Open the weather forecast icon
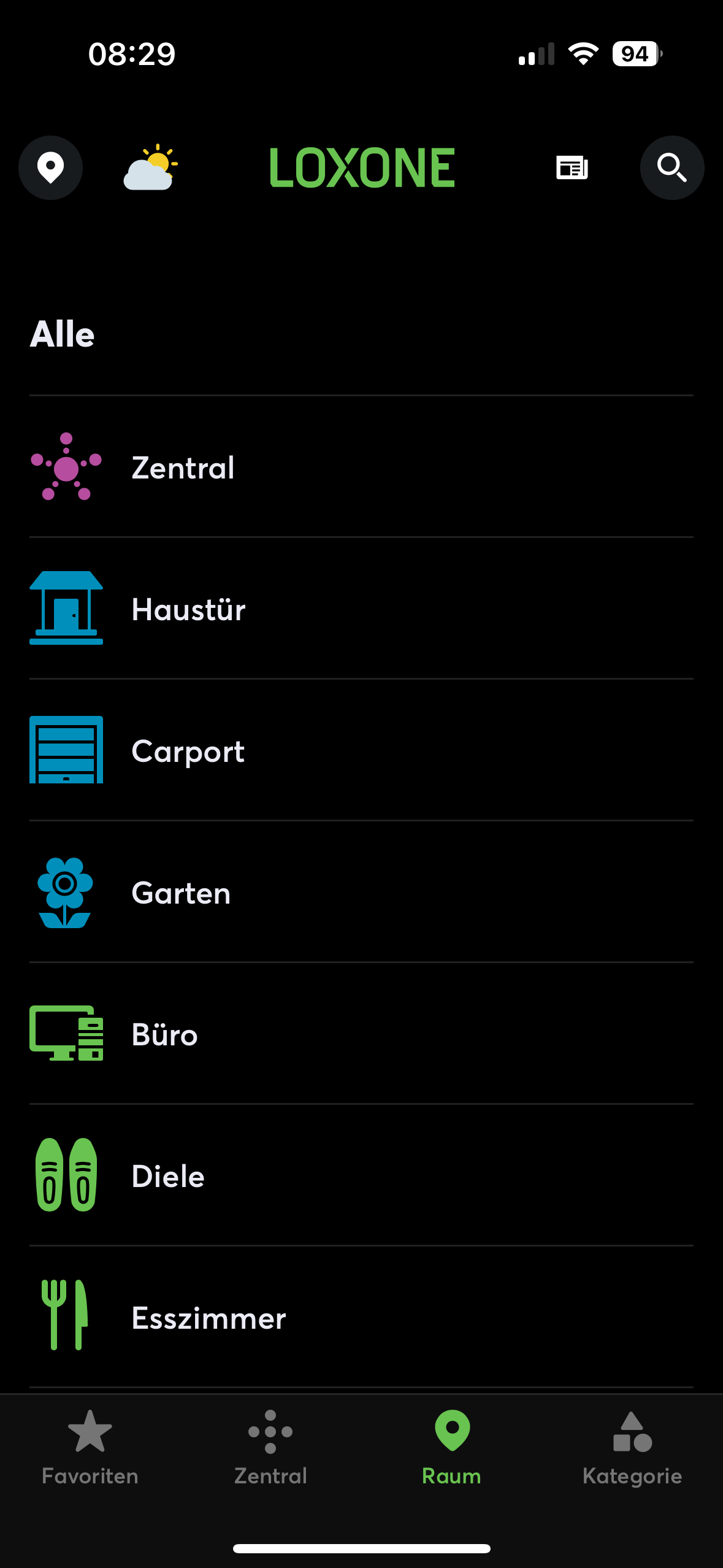 (151, 167)
